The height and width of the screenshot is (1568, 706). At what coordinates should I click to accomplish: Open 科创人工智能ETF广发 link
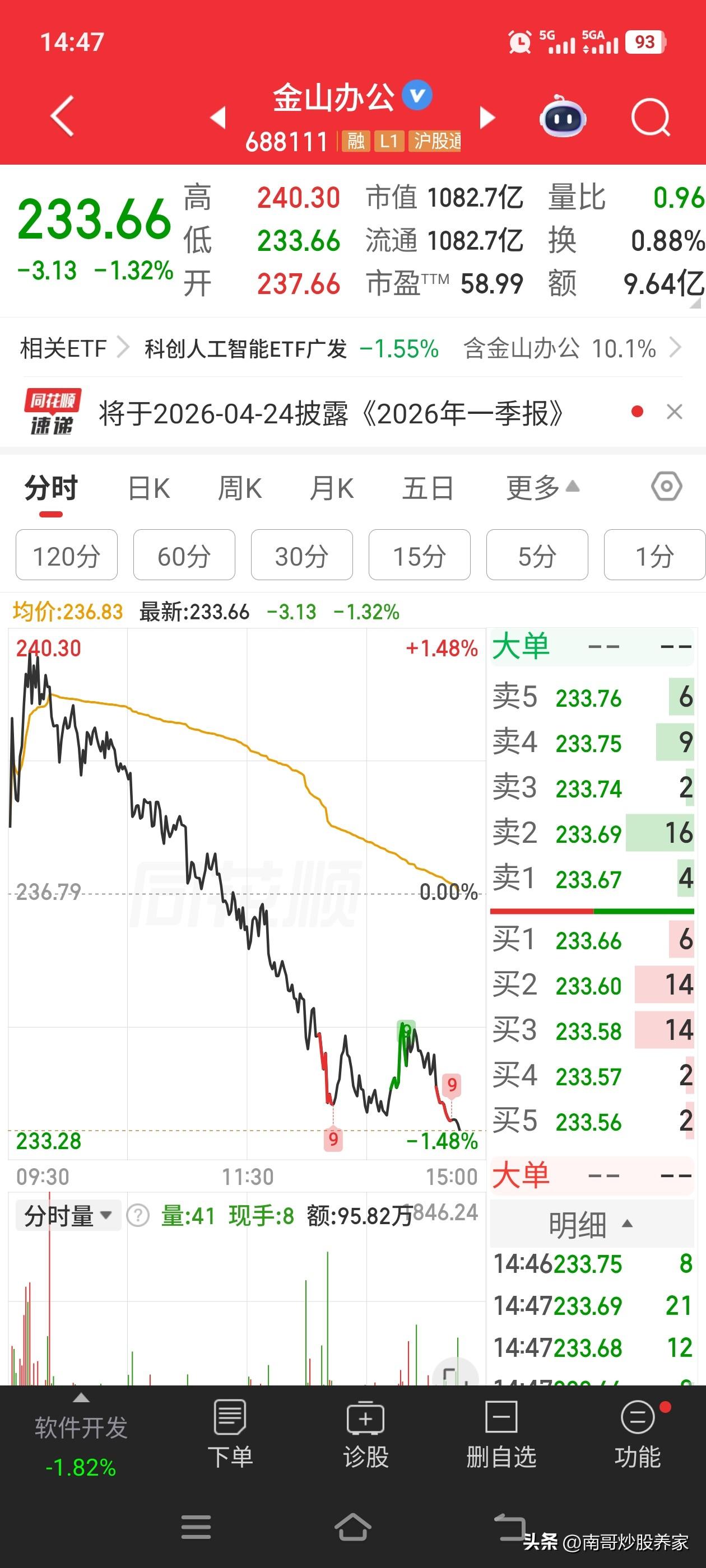coord(244,349)
